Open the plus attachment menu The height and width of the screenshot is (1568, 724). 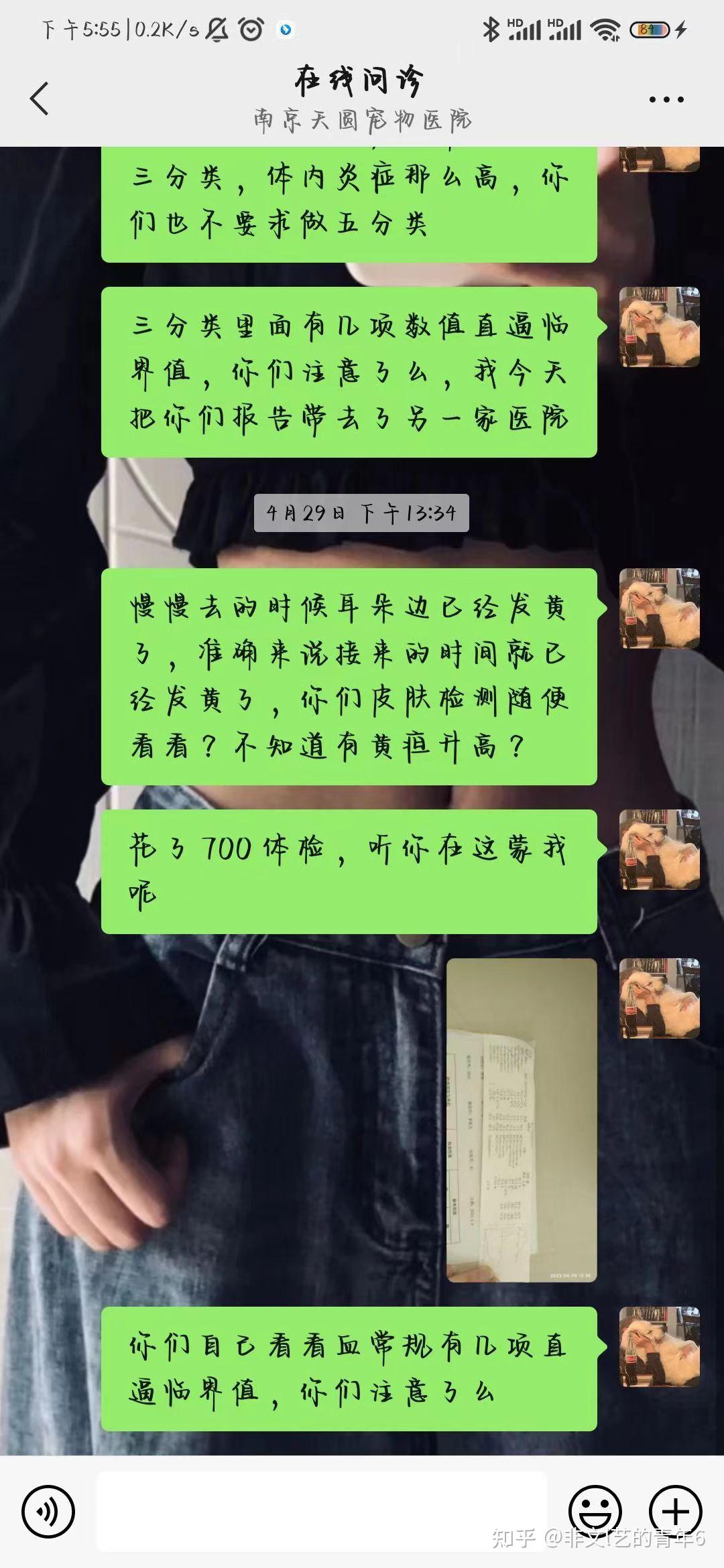click(675, 1511)
